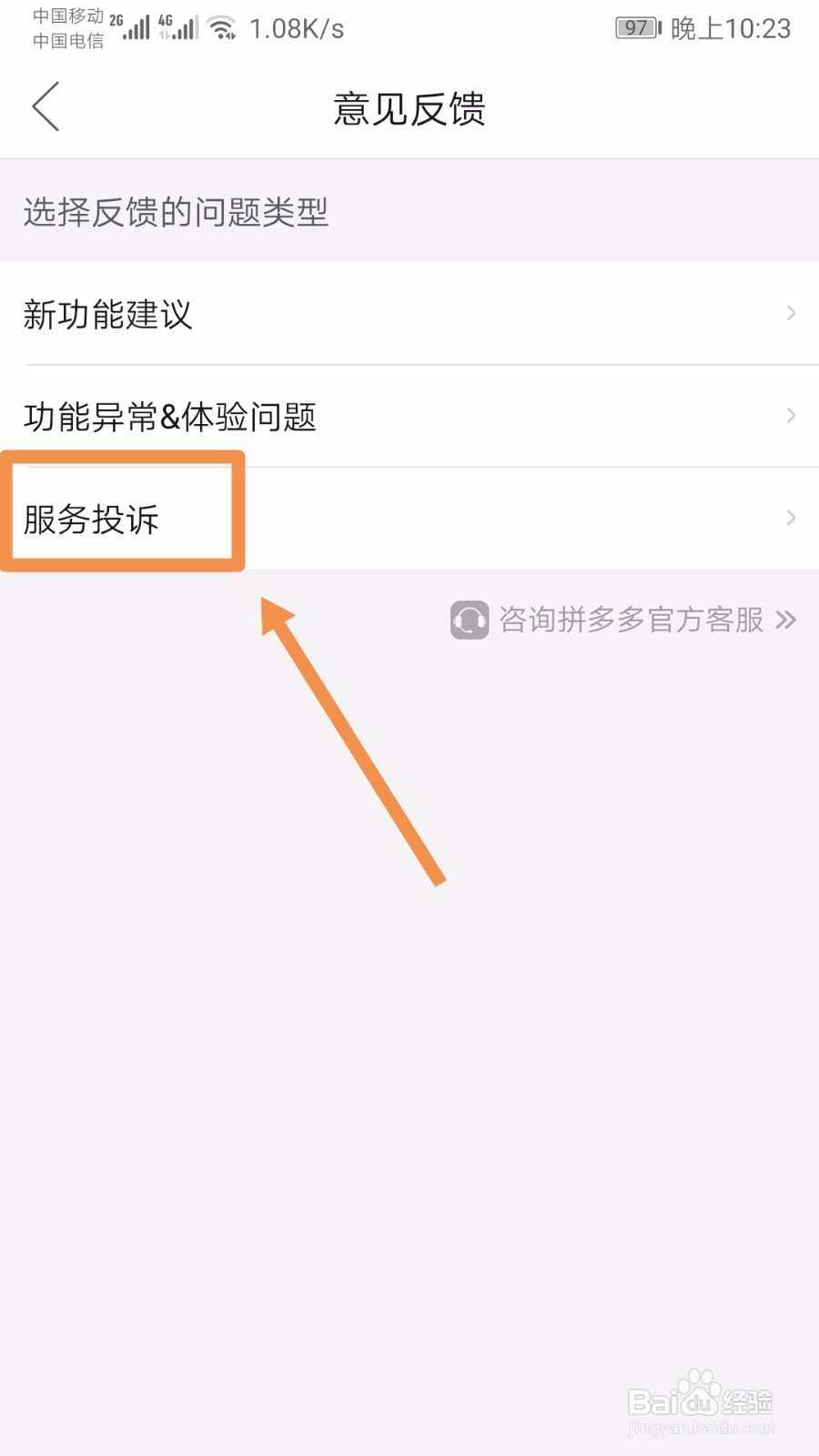Tap the back arrow to leave feedback page

coord(46,106)
